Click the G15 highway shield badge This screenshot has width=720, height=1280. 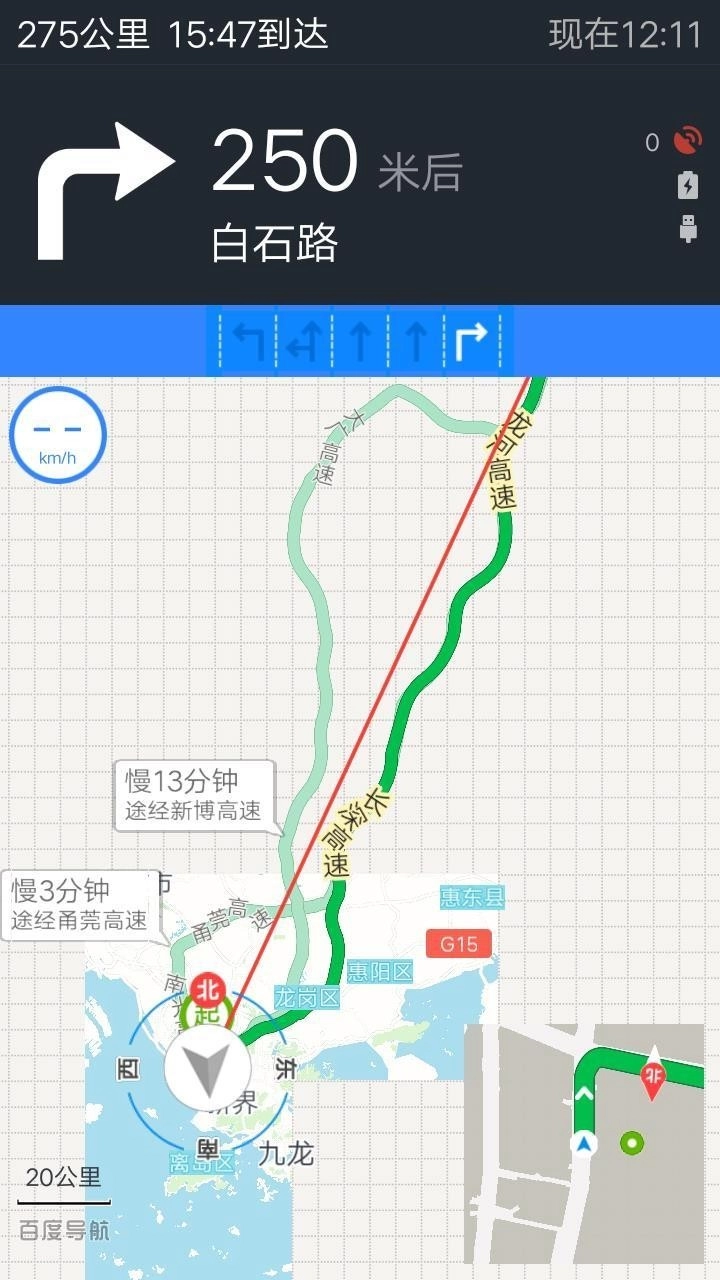(x=457, y=941)
